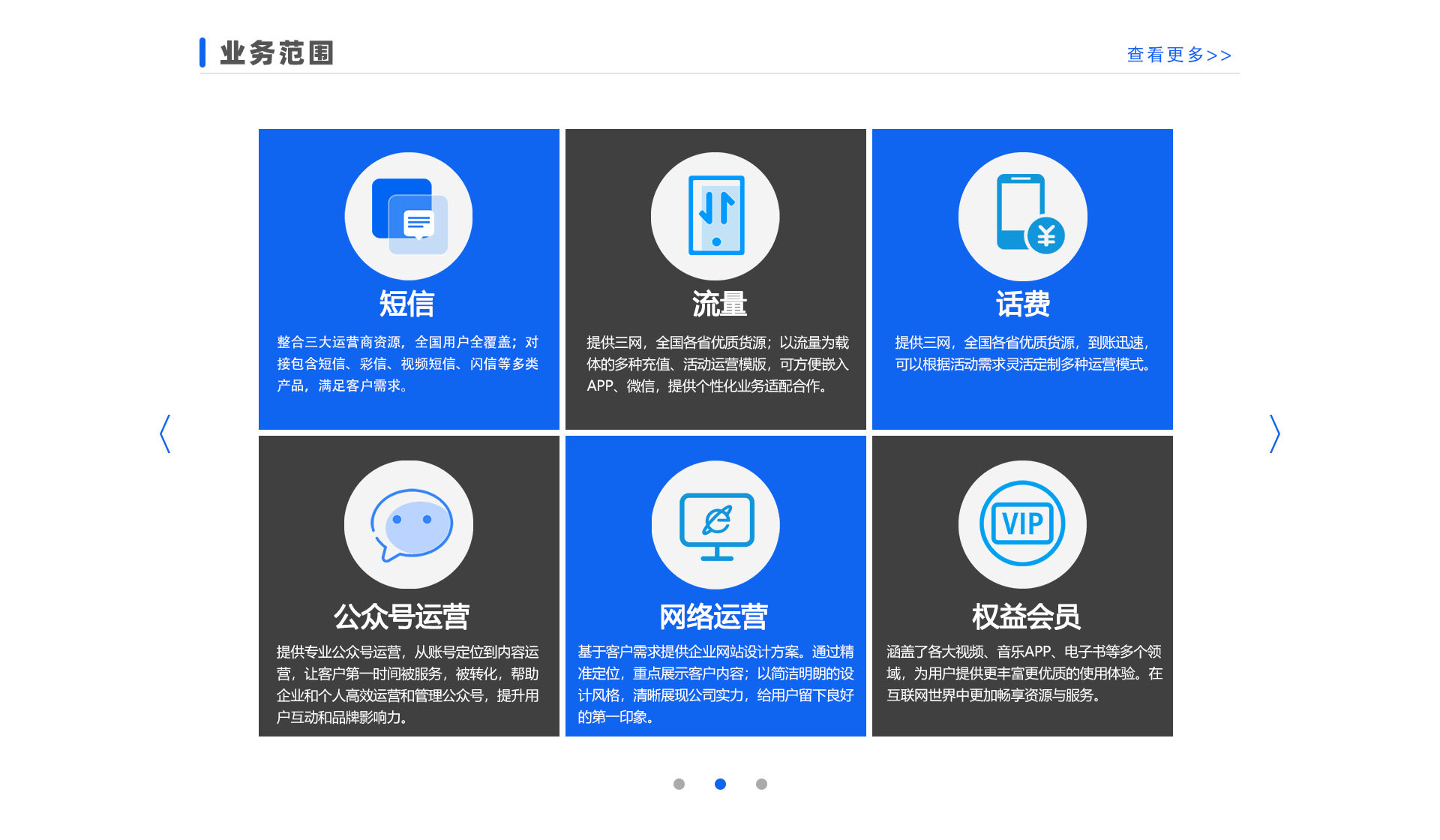Viewport: 1440px width, 840px height.
Task: Select the first carousel page dot
Action: [x=679, y=784]
